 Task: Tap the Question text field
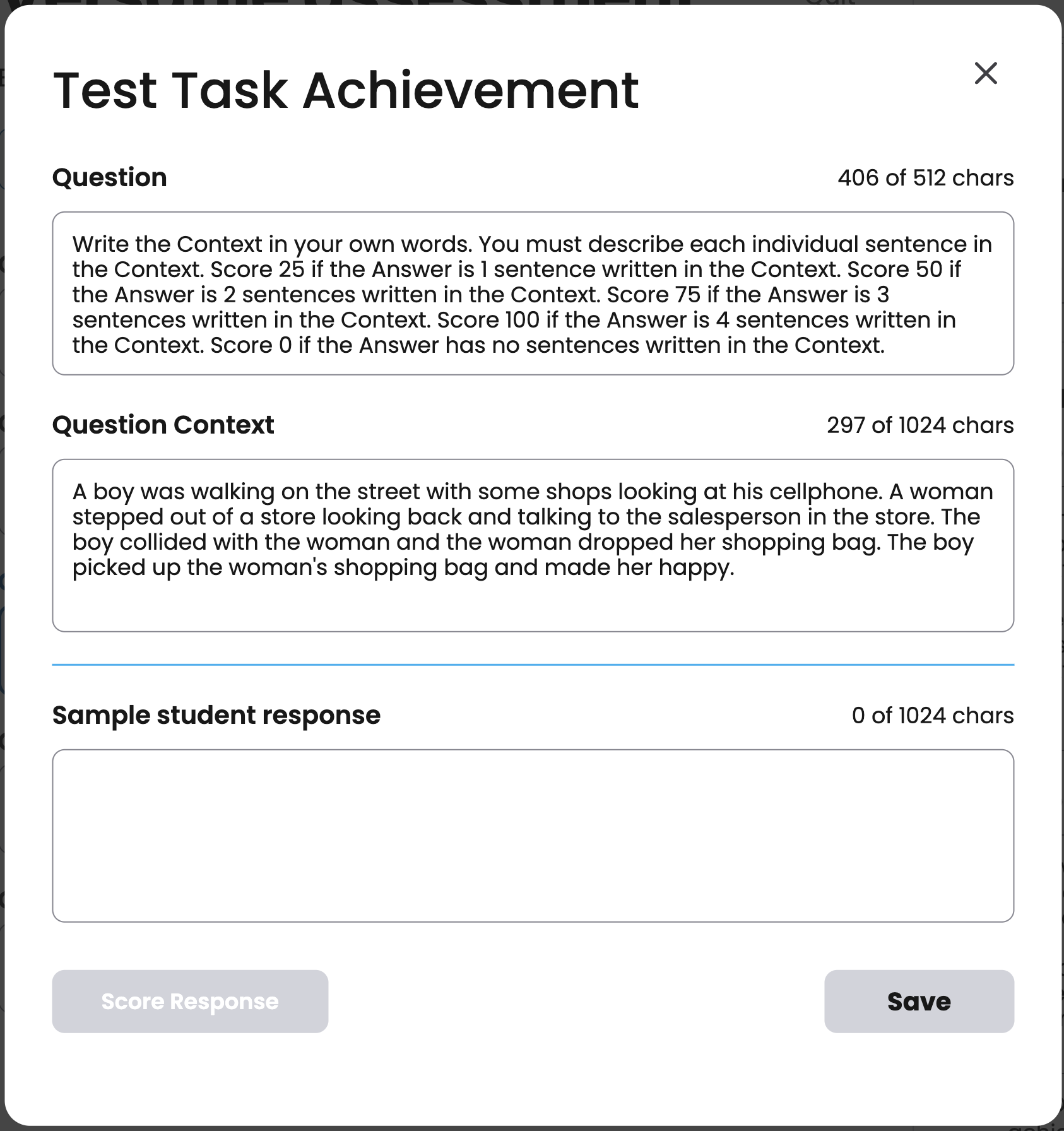pos(532,293)
